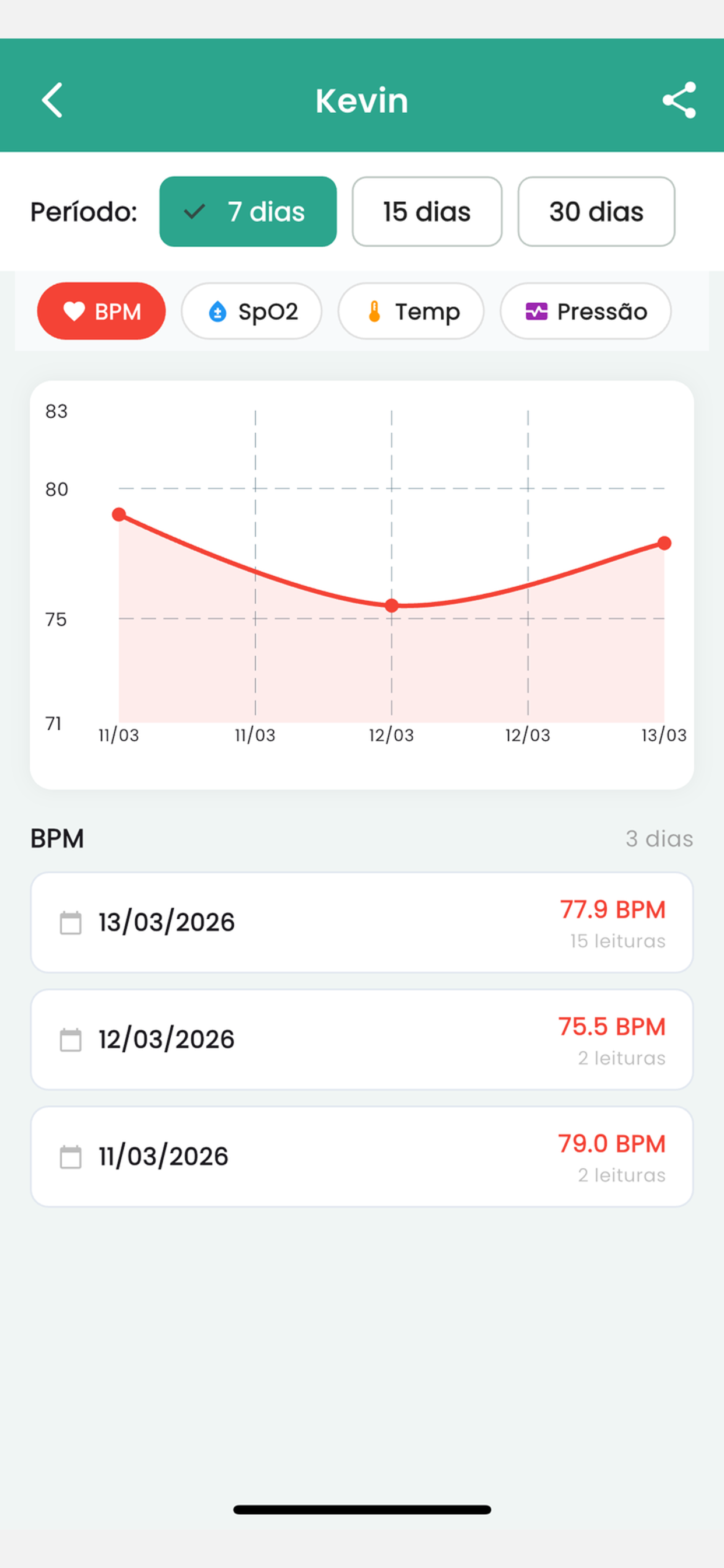This screenshot has width=724, height=1568.
Task: Open readings for 13/03/2026
Action: pyautogui.click(x=362, y=922)
